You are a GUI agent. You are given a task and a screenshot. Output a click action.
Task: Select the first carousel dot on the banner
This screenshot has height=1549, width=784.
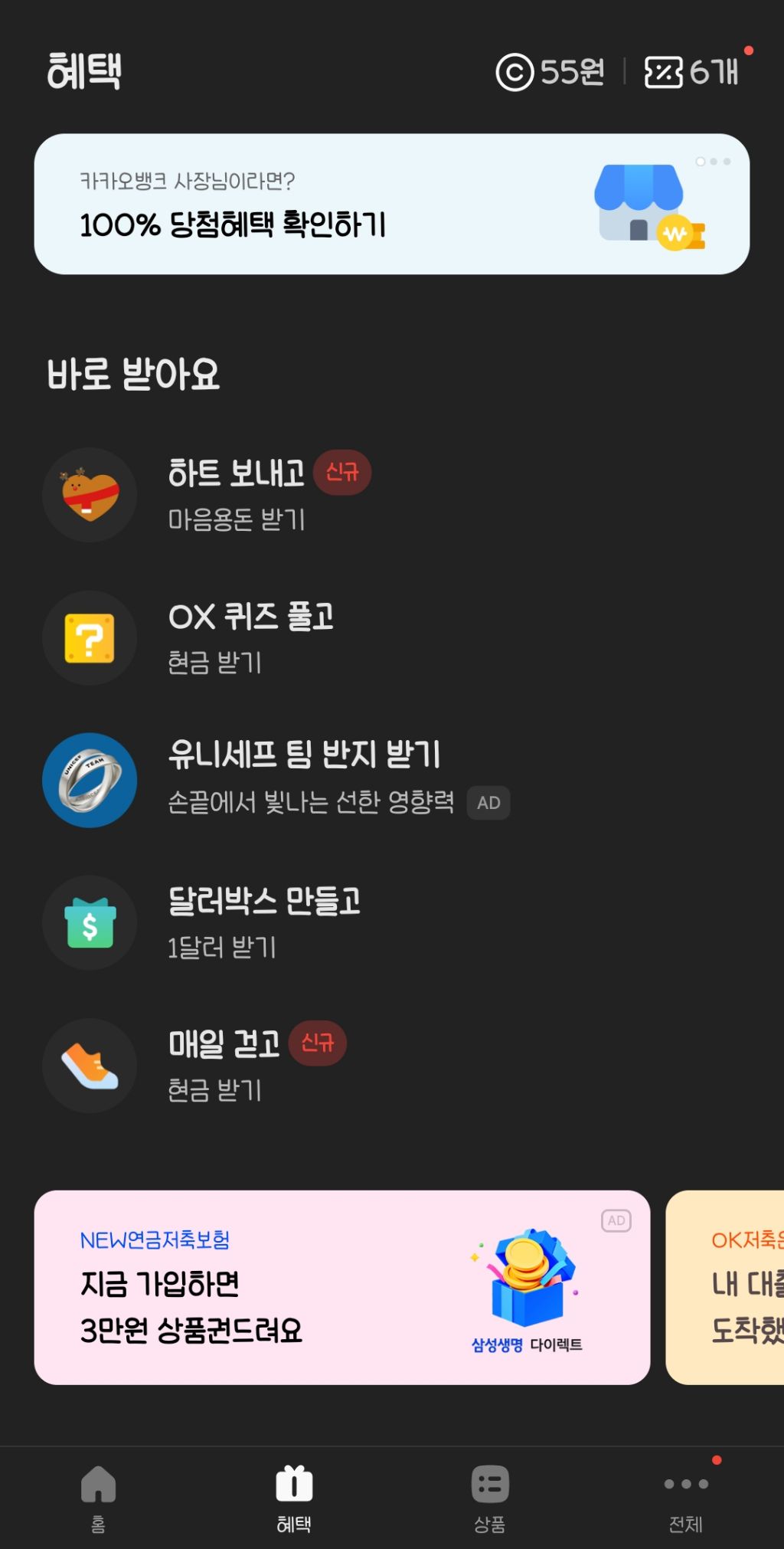699,162
